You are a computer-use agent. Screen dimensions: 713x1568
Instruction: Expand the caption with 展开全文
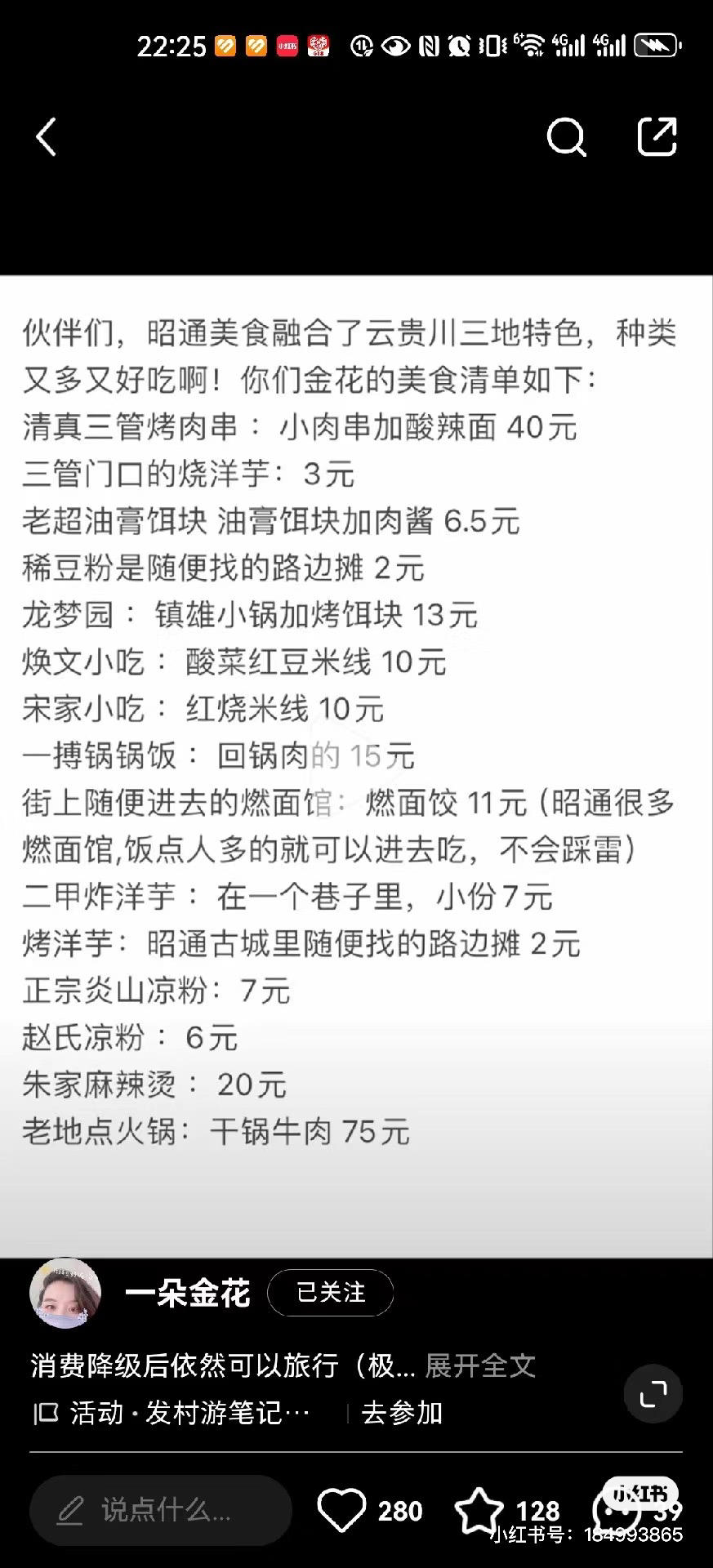480,1365
